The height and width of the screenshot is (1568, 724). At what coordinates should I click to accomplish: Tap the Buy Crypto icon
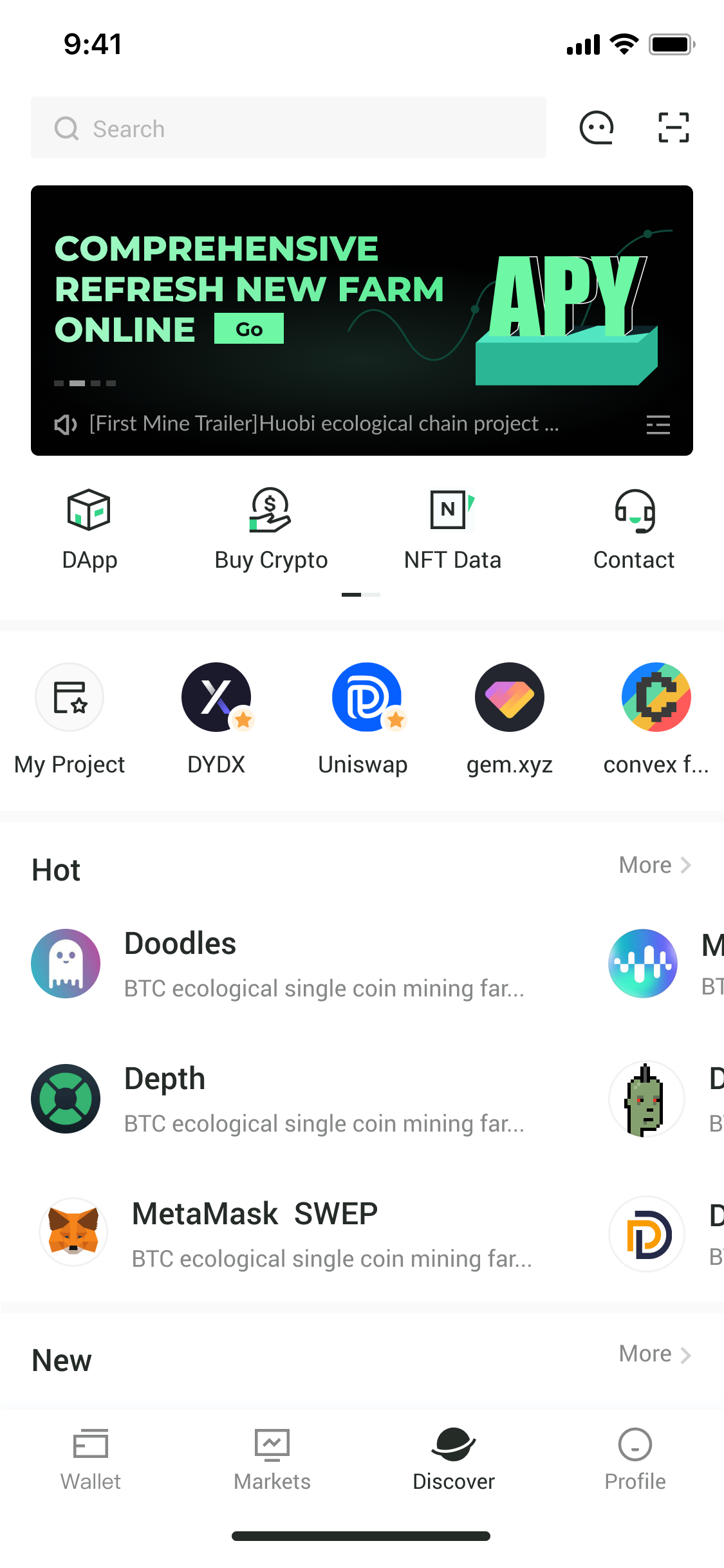(x=271, y=528)
